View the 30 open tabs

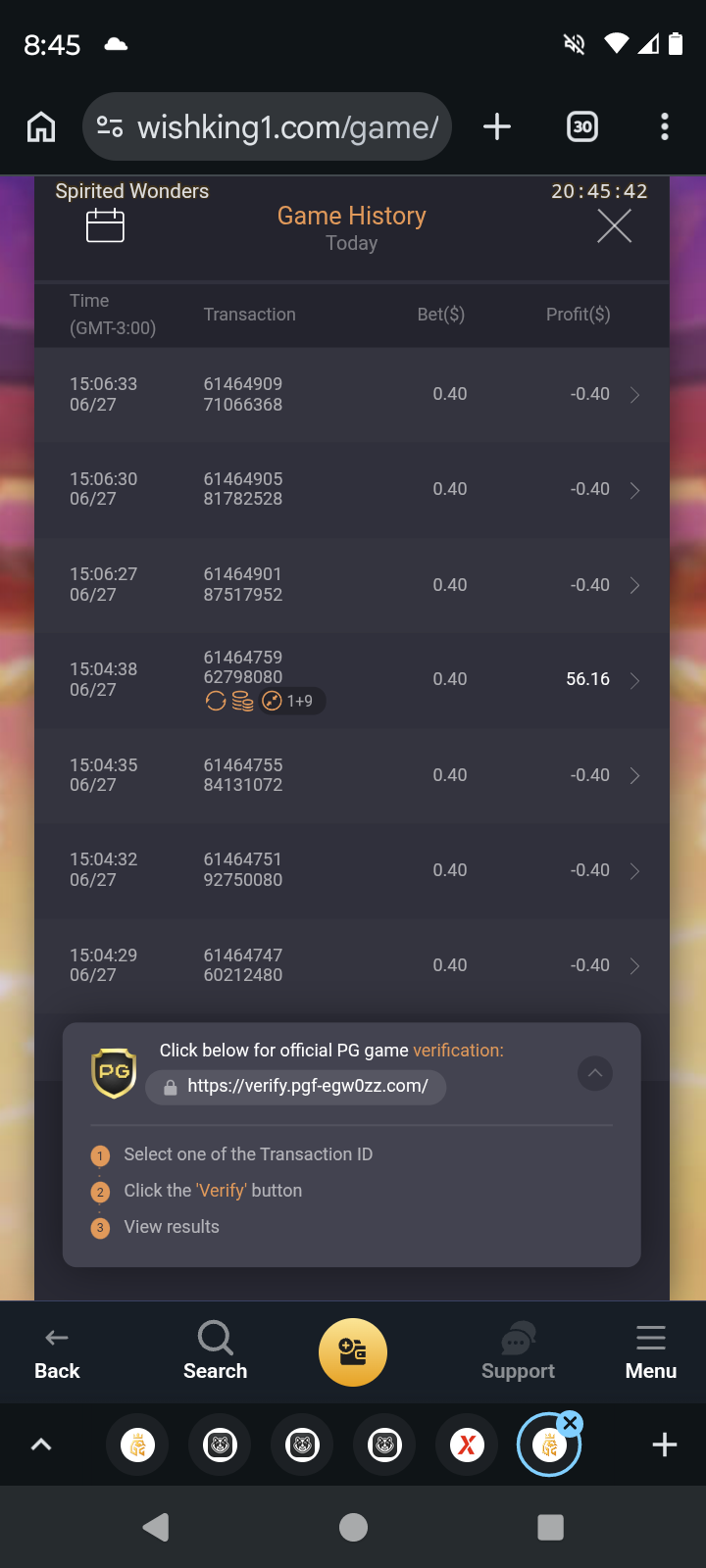[x=582, y=126]
